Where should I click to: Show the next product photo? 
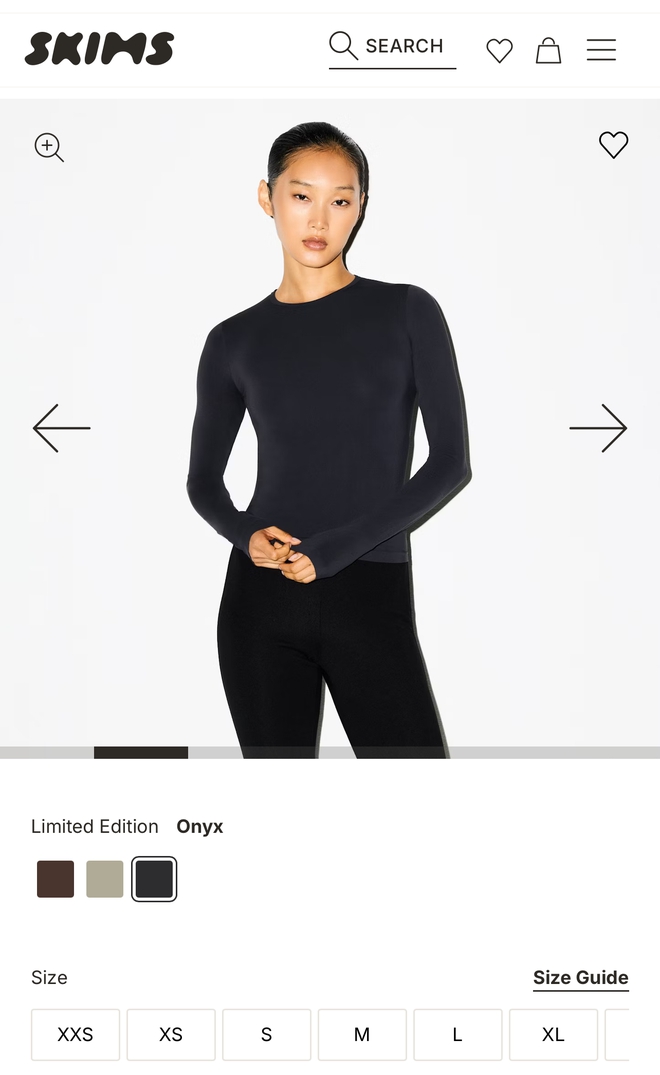[598, 428]
